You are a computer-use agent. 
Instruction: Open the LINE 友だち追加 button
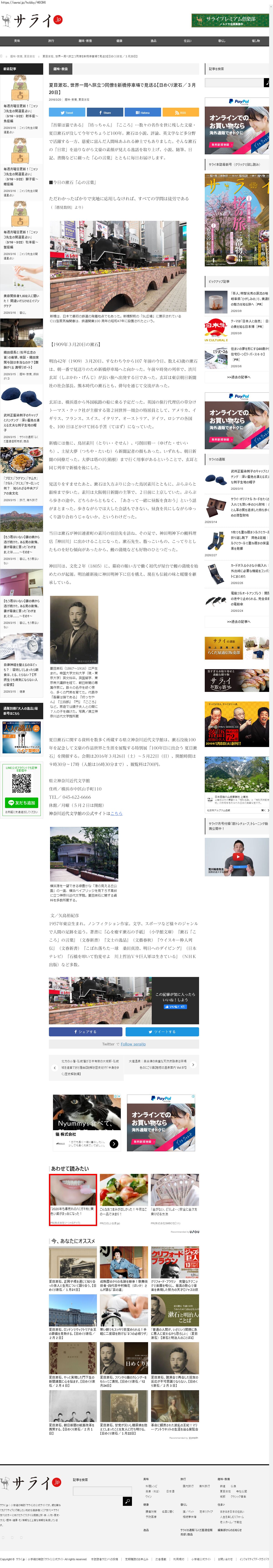click(x=21, y=803)
